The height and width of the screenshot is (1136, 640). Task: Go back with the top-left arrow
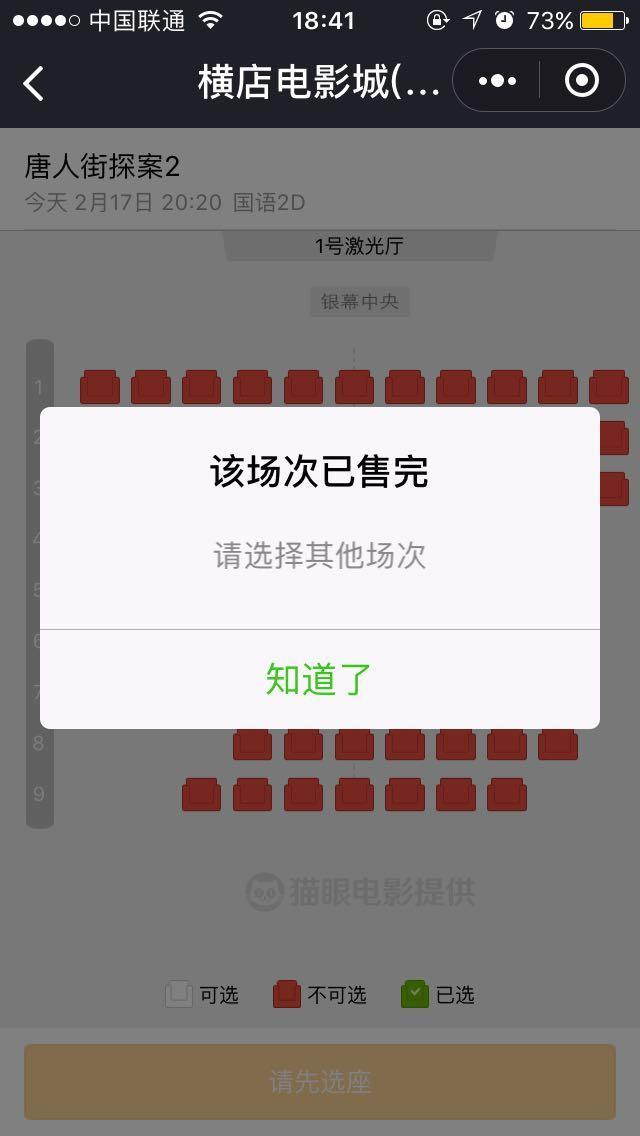34,83
